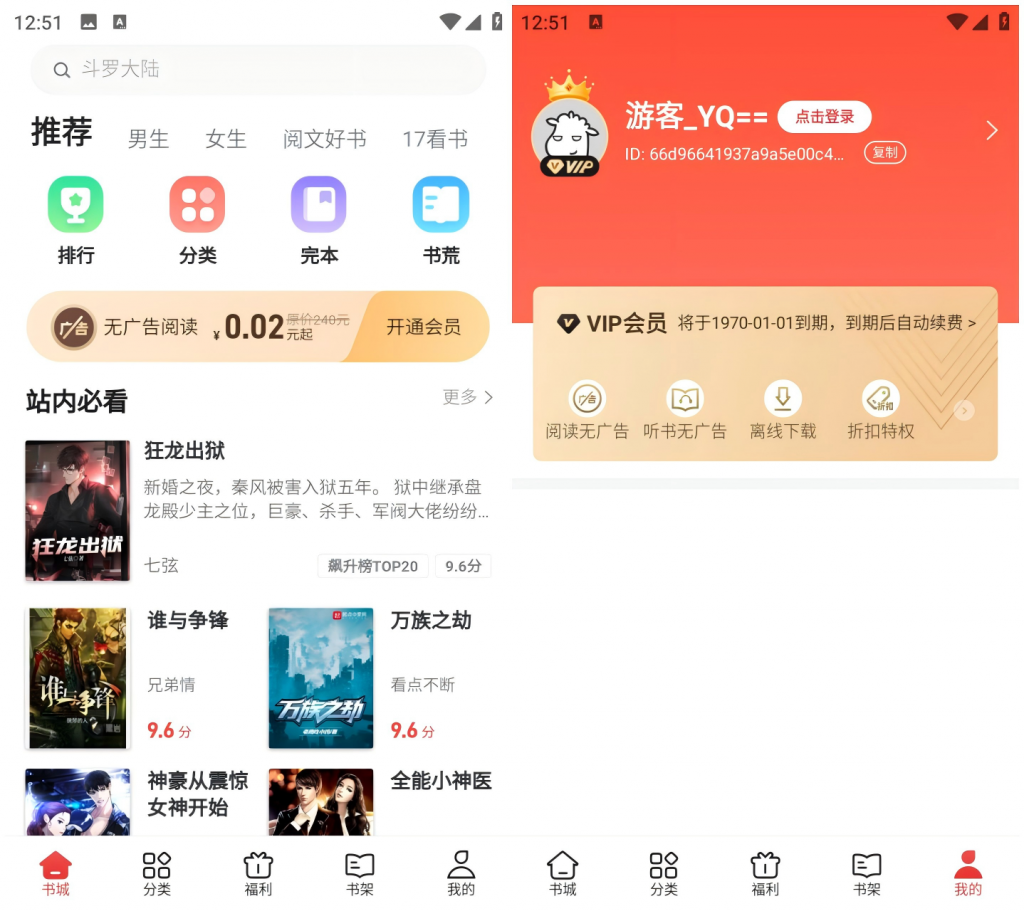The height and width of the screenshot is (911, 1024).
Task: Tap the 点击登录 login button
Action: click(x=824, y=117)
